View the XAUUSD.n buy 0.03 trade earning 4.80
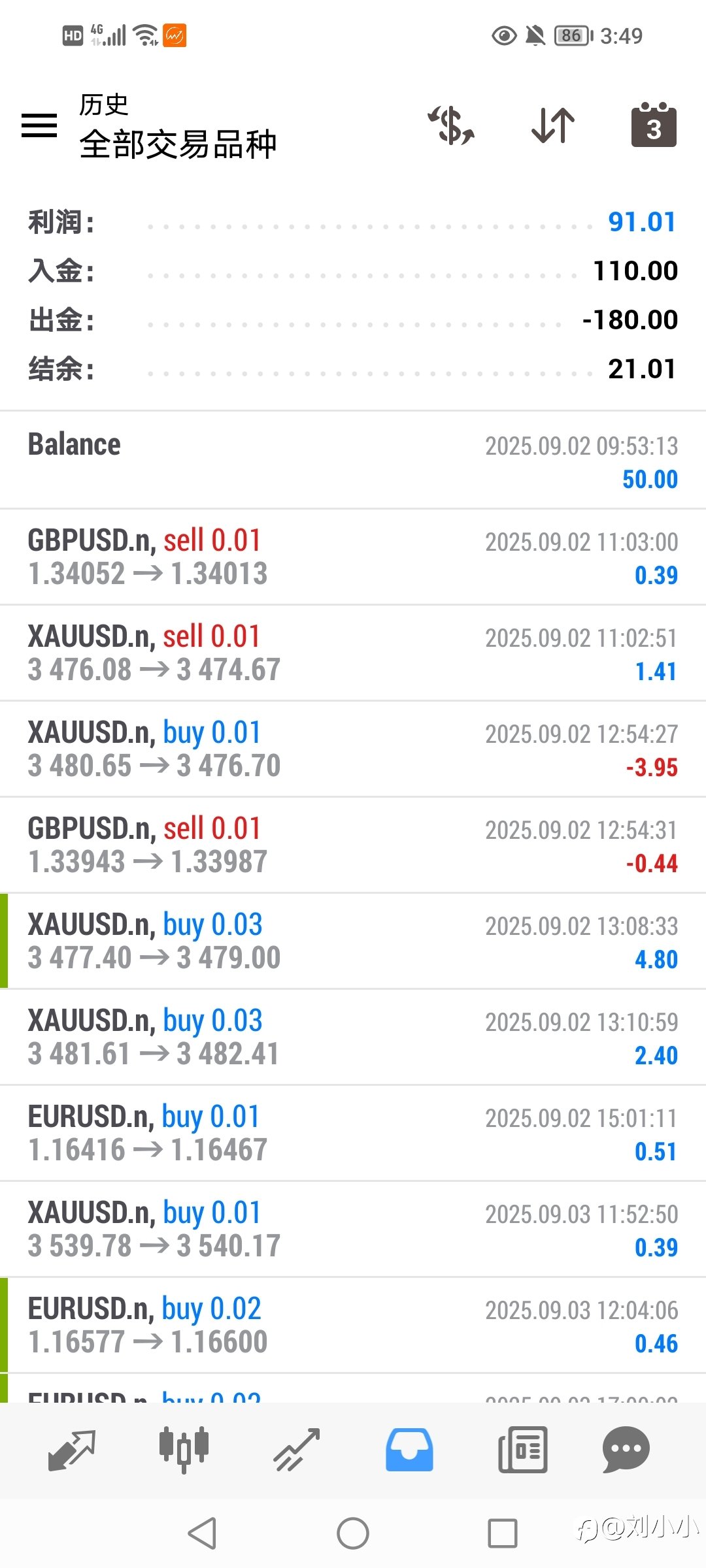Image resolution: width=706 pixels, height=1568 pixels. click(353, 941)
